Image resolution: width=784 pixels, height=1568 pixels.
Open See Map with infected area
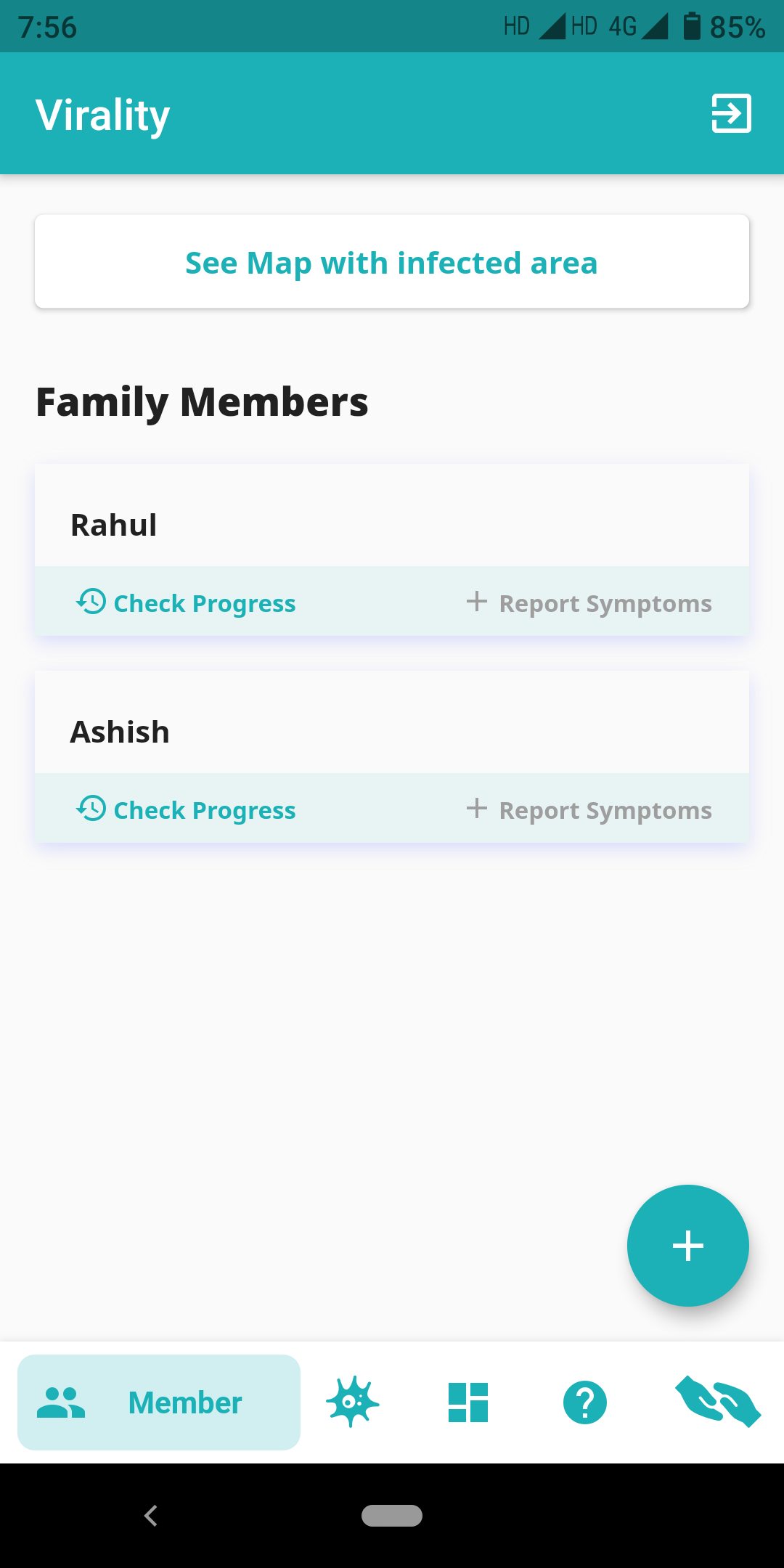point(392,262)
